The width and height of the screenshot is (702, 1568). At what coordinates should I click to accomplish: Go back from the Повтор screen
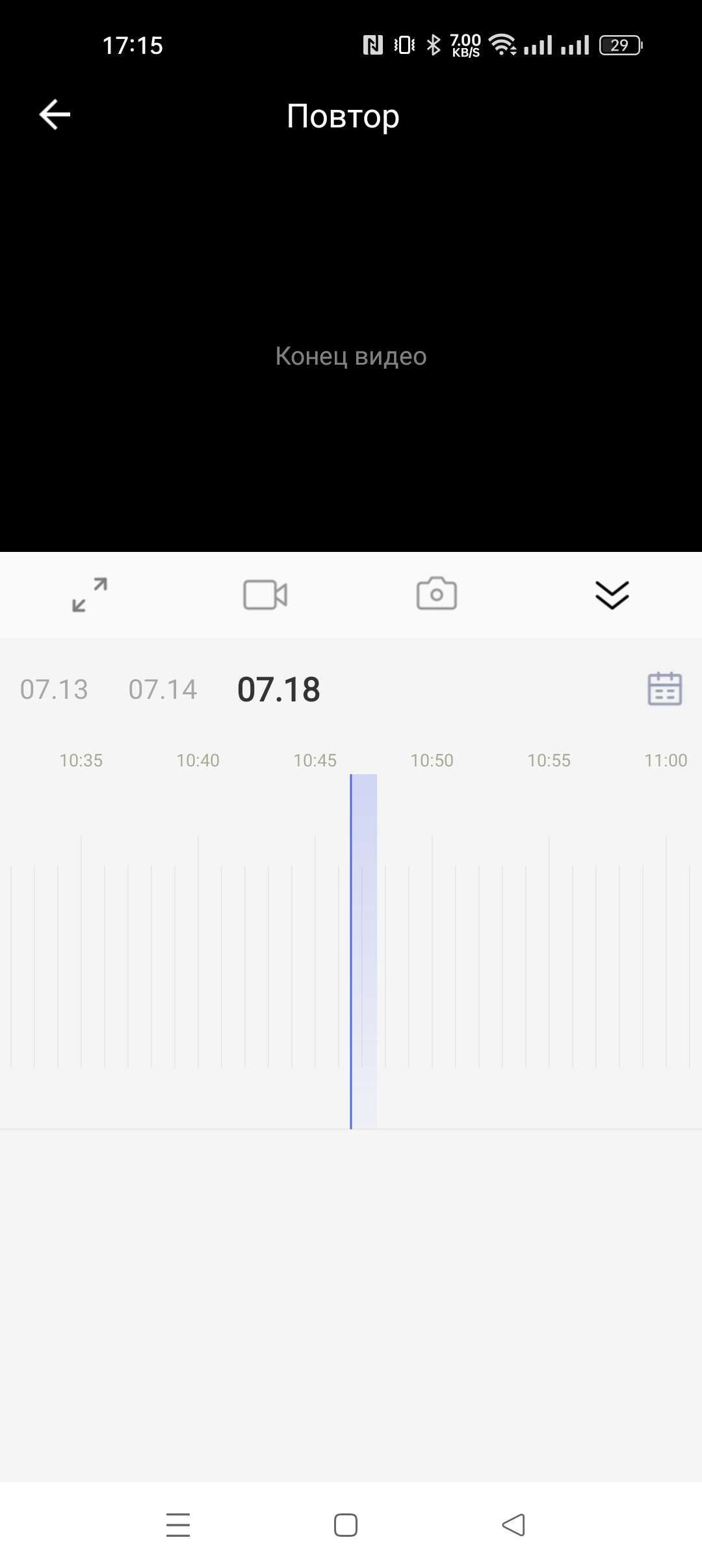pyautogui.click(x=55, y=115)
